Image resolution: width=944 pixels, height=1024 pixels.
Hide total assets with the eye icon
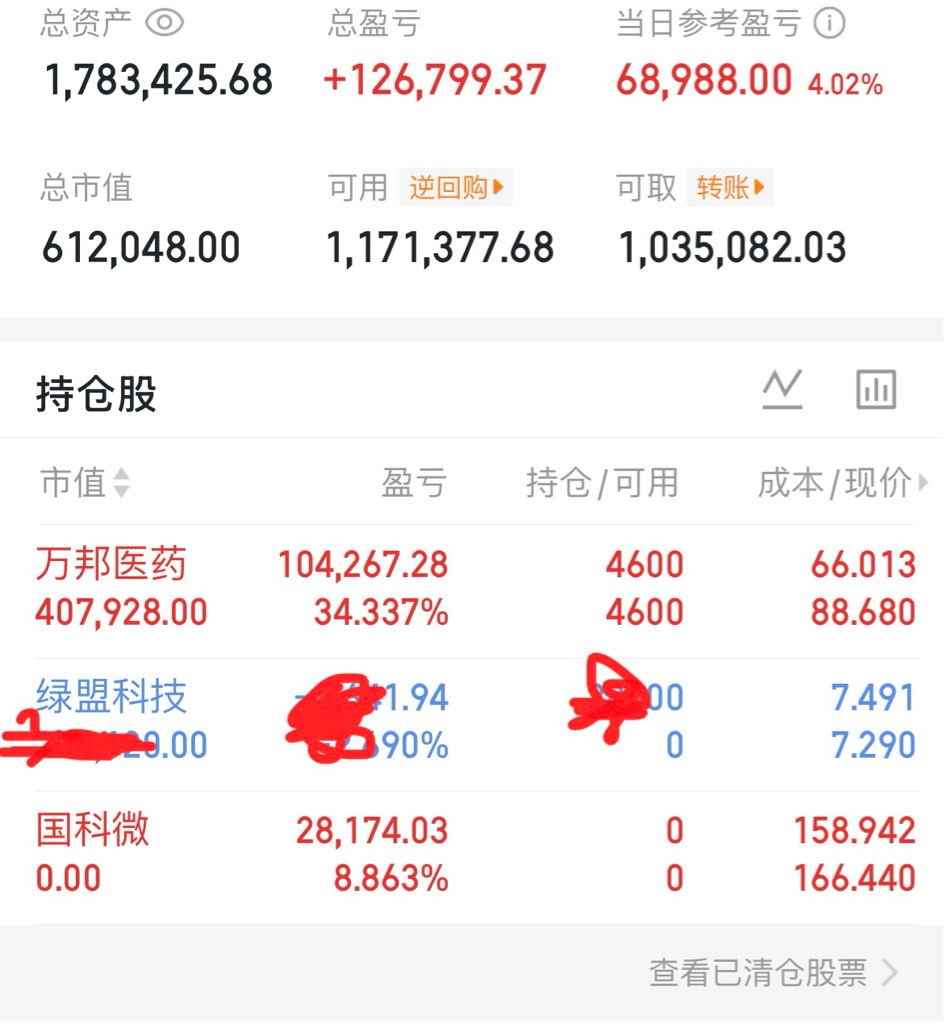tap(165, 24)
